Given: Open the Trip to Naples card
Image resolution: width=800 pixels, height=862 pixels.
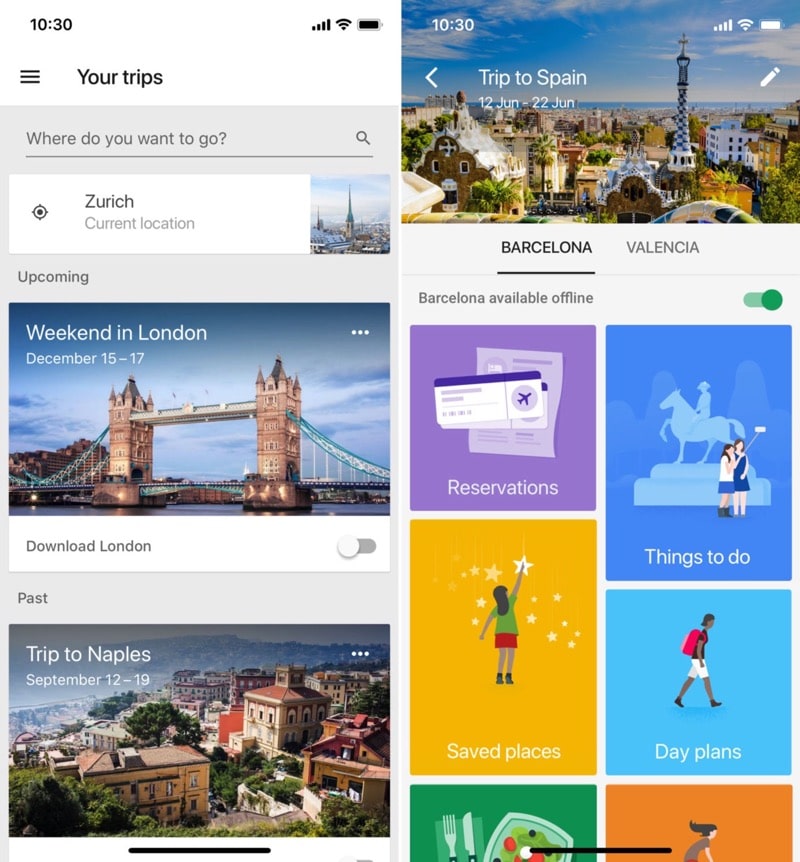Looking at the screenshot, I should click(199, 740).
